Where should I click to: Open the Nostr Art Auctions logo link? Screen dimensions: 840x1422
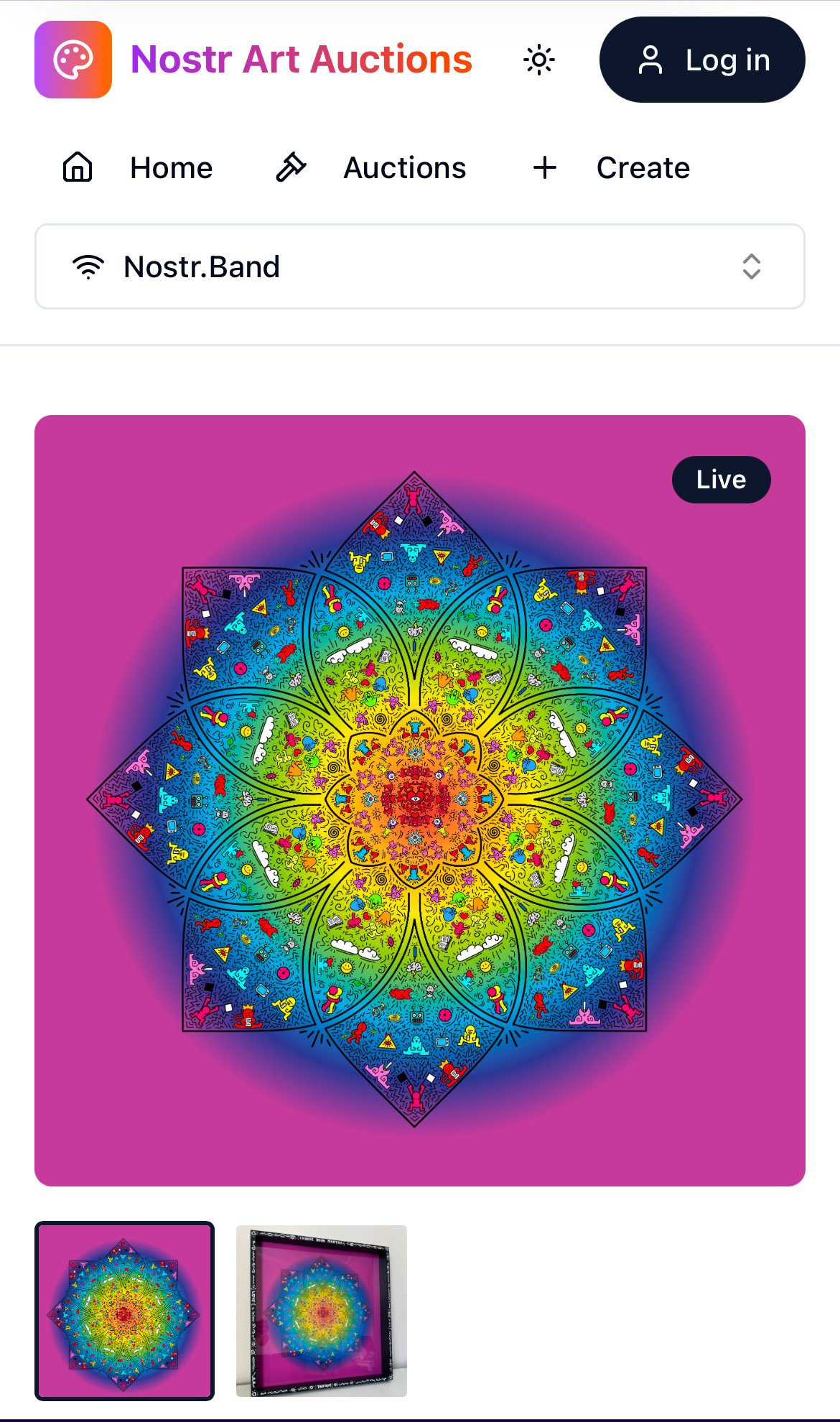tap(253, 60)
